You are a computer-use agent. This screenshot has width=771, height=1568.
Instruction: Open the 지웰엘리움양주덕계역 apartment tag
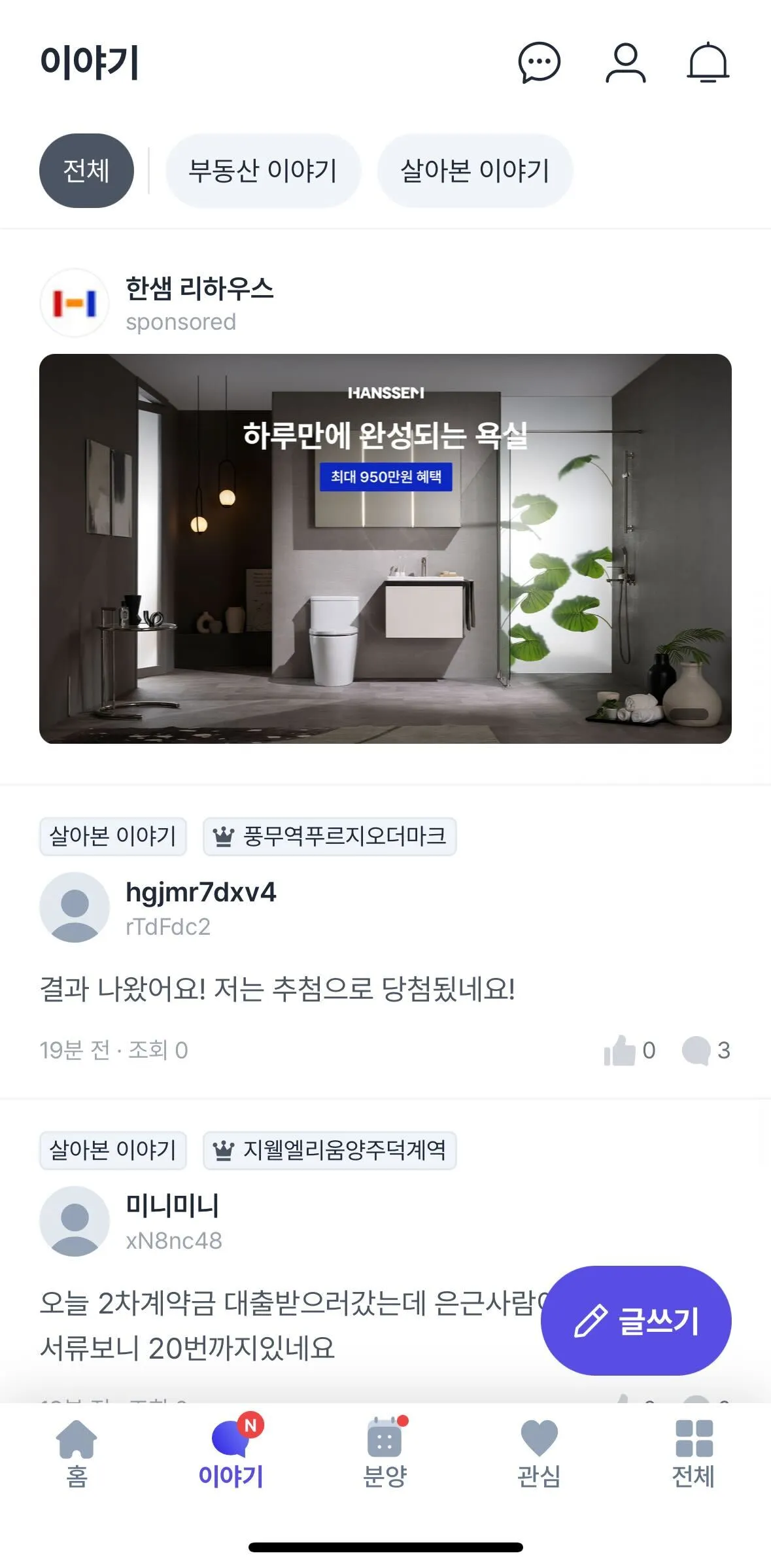330,1150
